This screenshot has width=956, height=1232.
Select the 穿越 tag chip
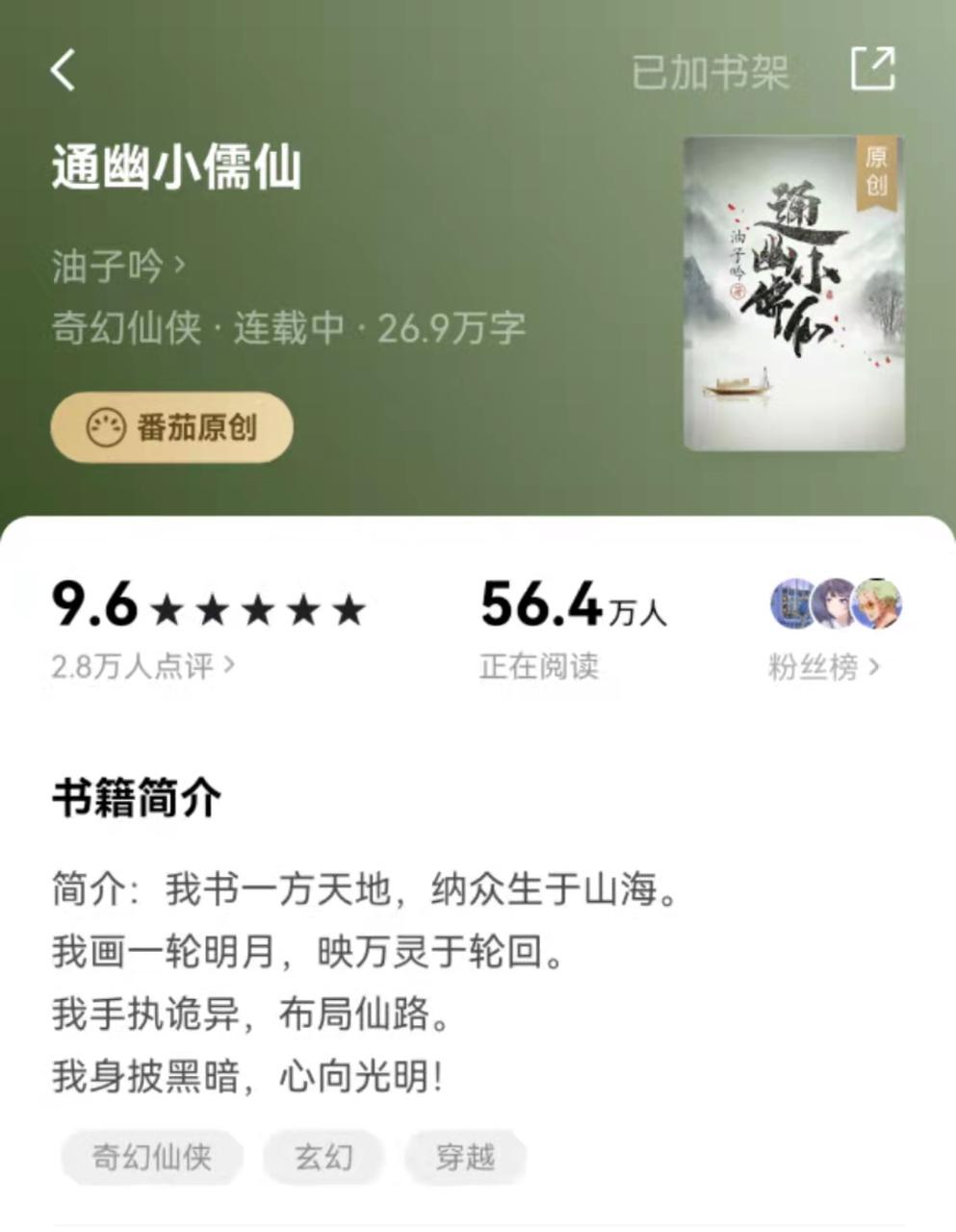tap(465, 1157)
